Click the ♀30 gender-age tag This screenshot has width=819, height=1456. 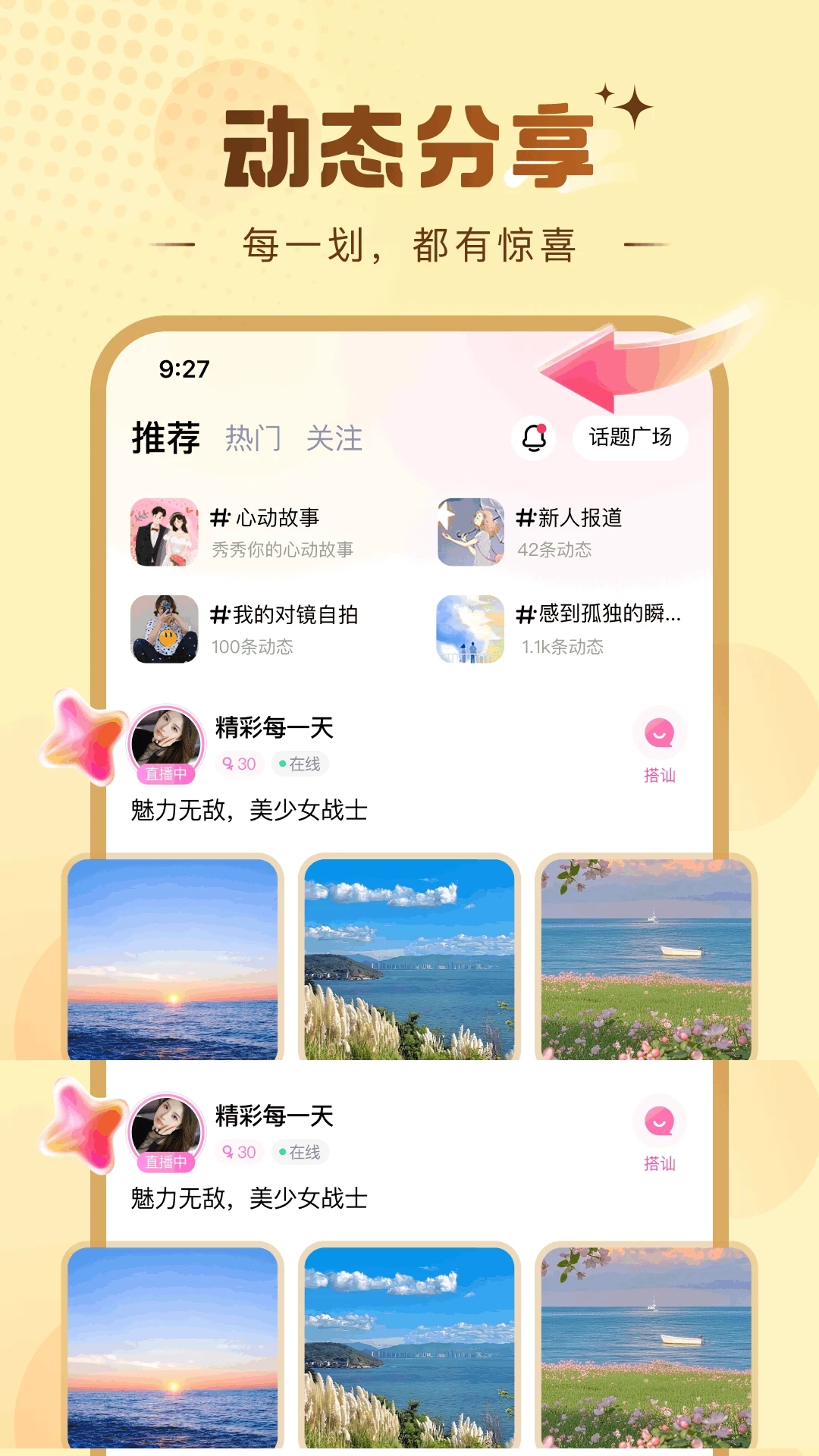240,764
